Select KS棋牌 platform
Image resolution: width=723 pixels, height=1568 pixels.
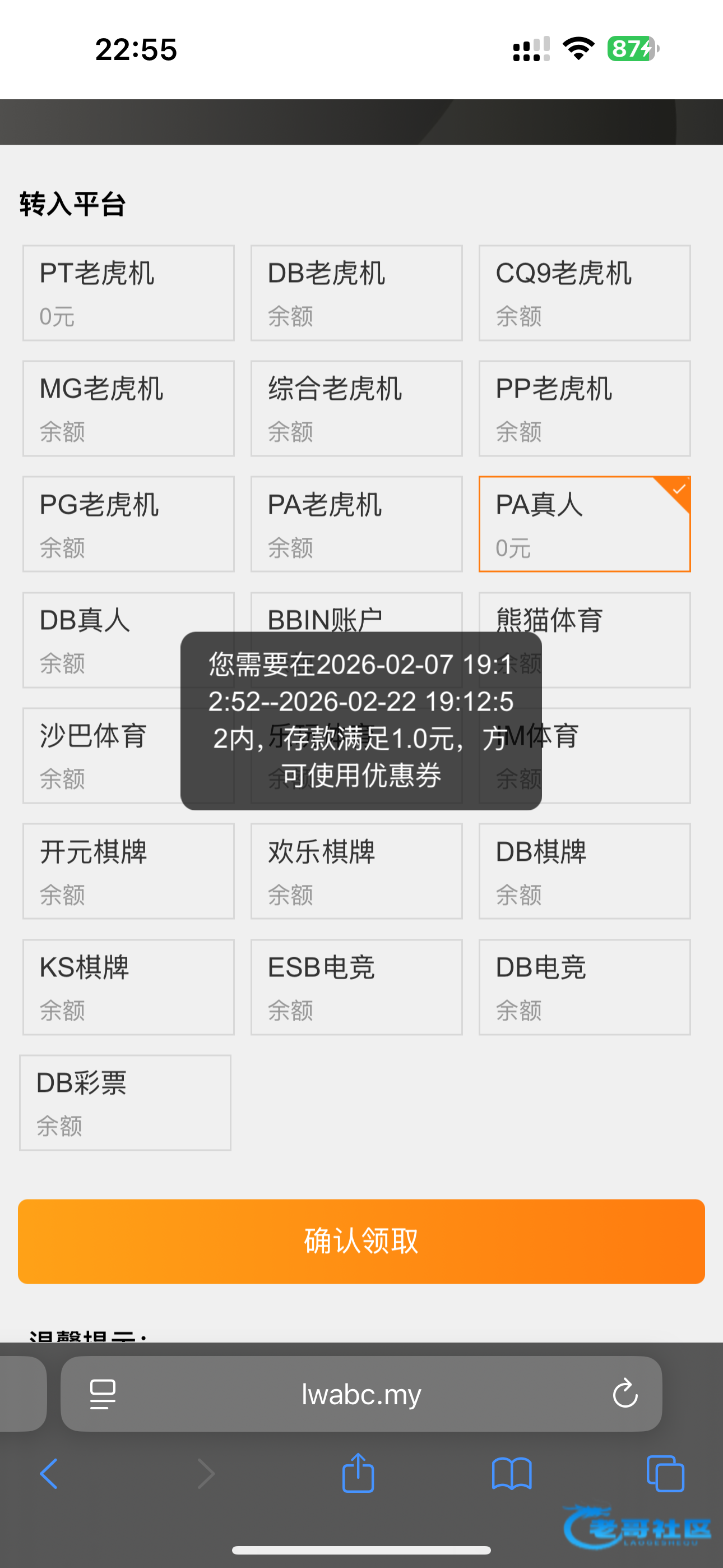click(128, 986)
